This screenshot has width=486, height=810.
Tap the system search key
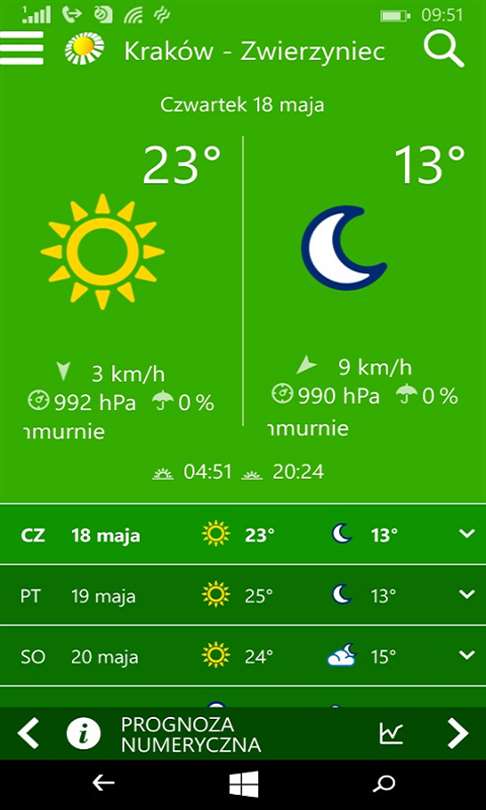click(384, 784)
